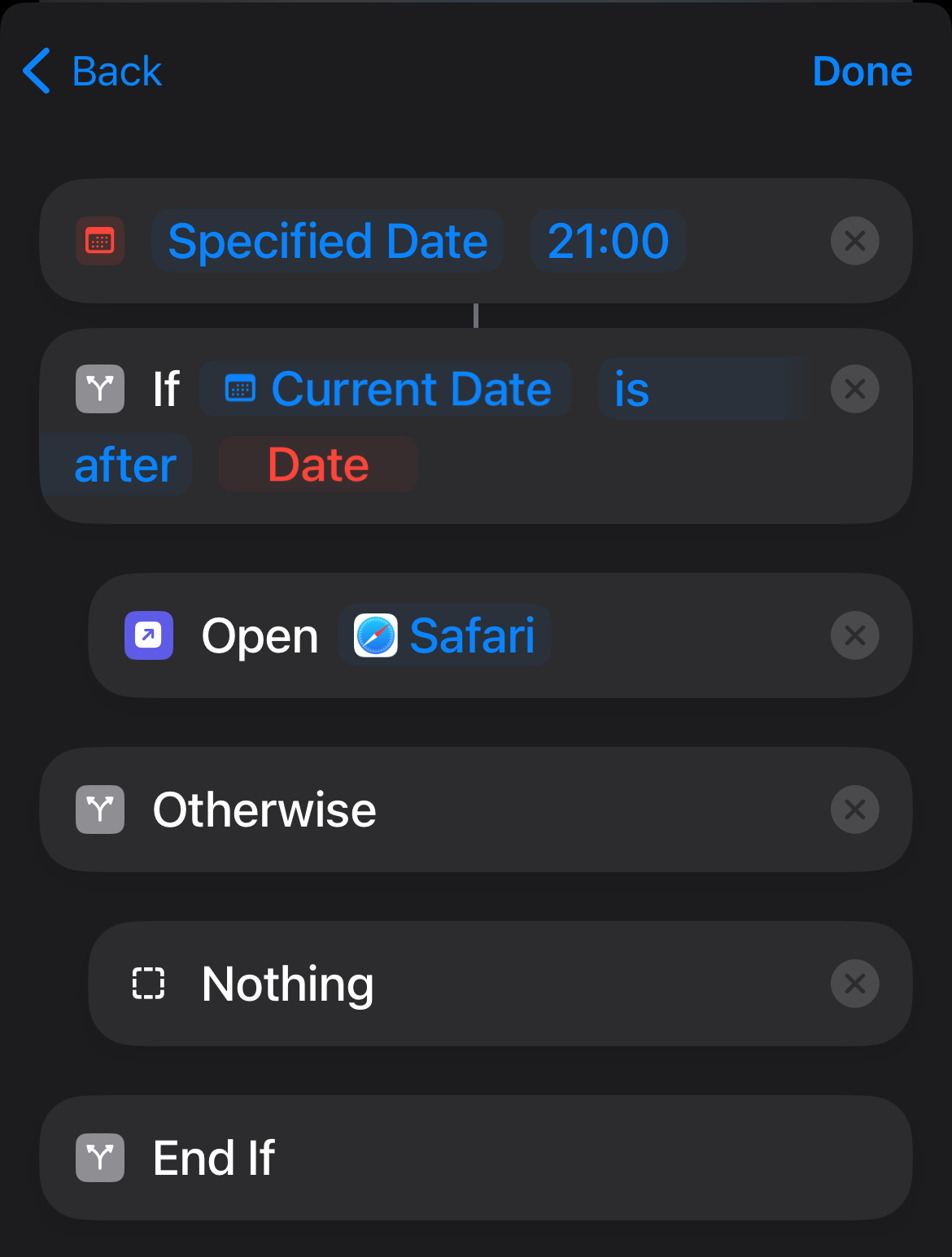
Task: Change the Specified Date parameter
Action: tap(327, 241)
